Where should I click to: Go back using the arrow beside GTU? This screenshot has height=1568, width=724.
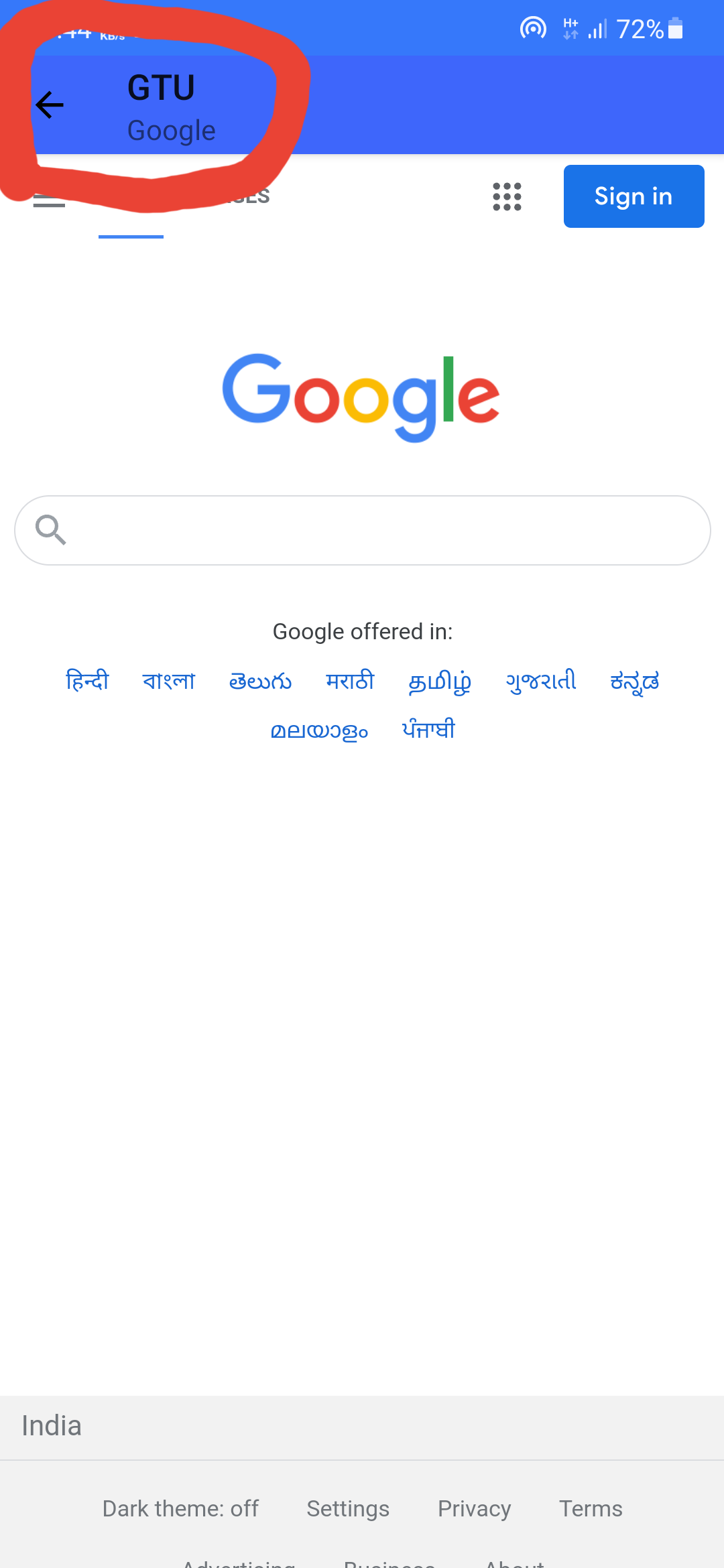50,105
